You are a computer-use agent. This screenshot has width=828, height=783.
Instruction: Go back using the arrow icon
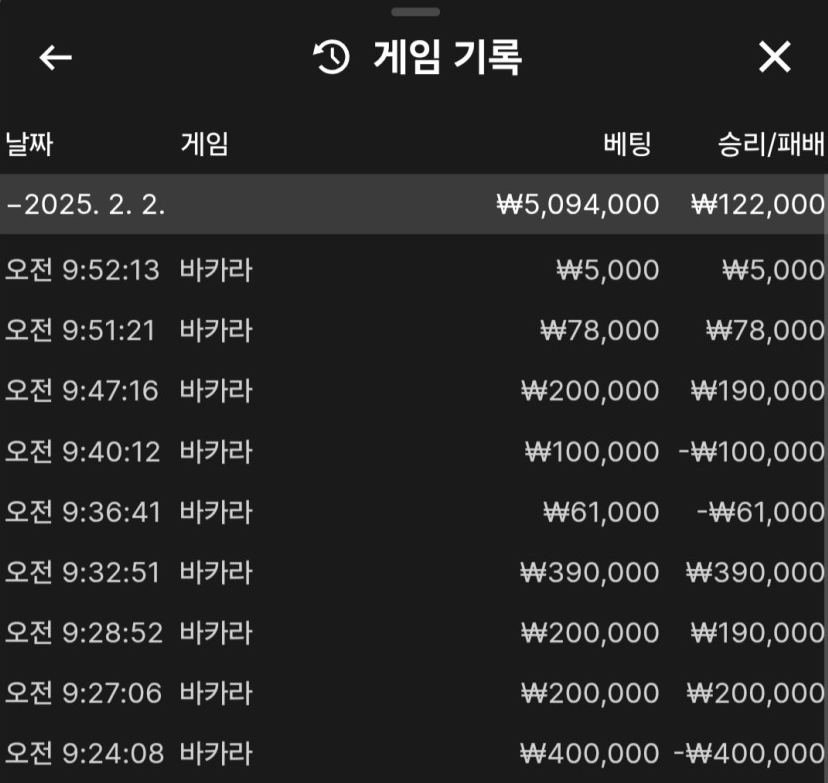click(56, 58)
